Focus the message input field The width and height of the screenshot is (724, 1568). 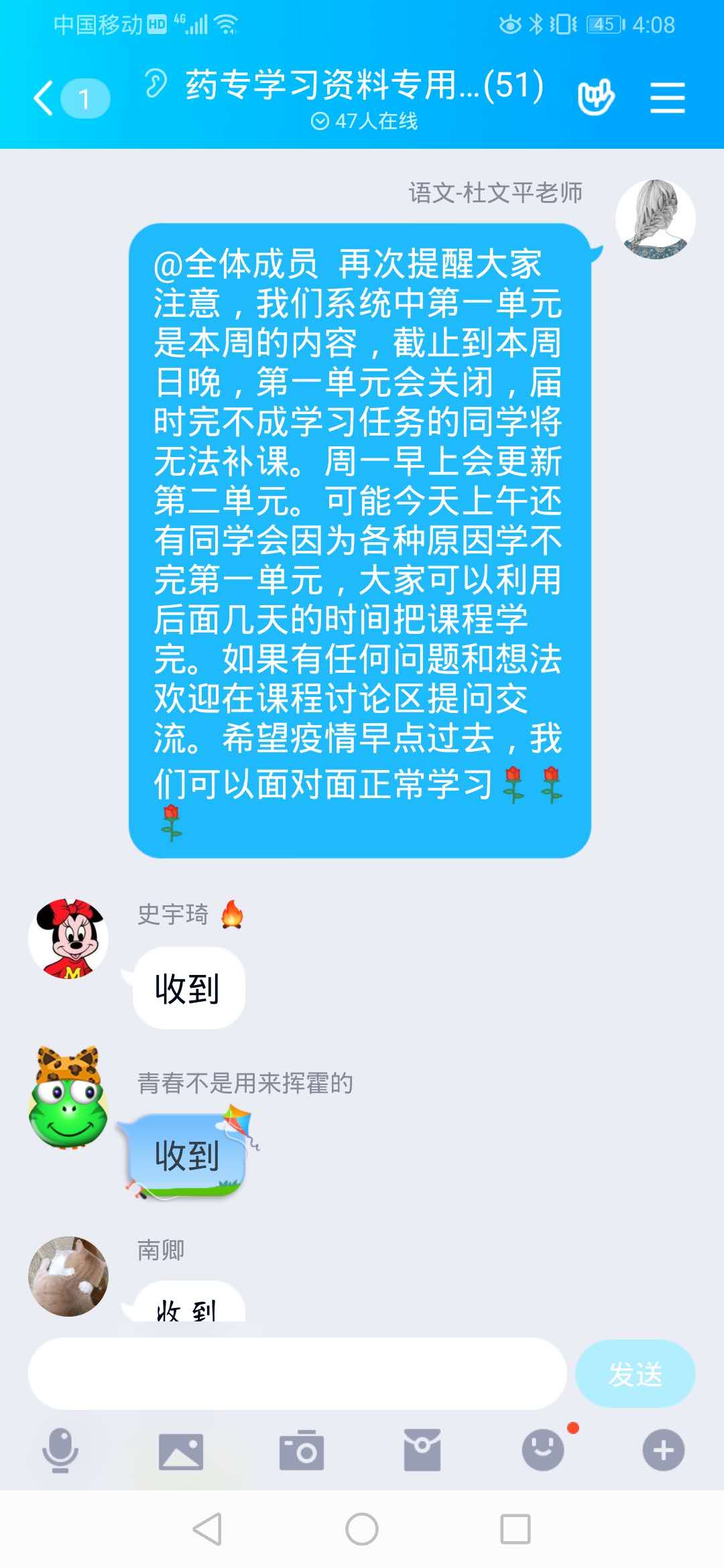click(297, 1374)
